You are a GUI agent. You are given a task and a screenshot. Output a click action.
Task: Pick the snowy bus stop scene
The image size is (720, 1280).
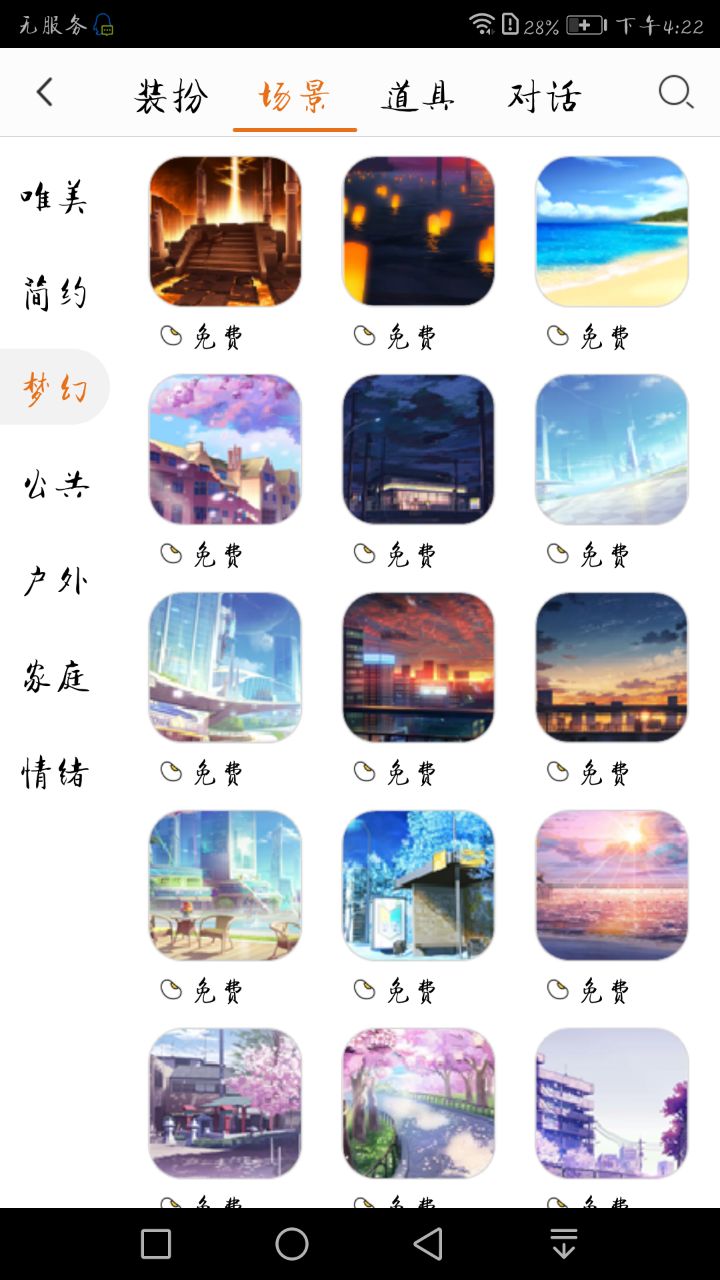pyautogui.click(x=418, y=885)
